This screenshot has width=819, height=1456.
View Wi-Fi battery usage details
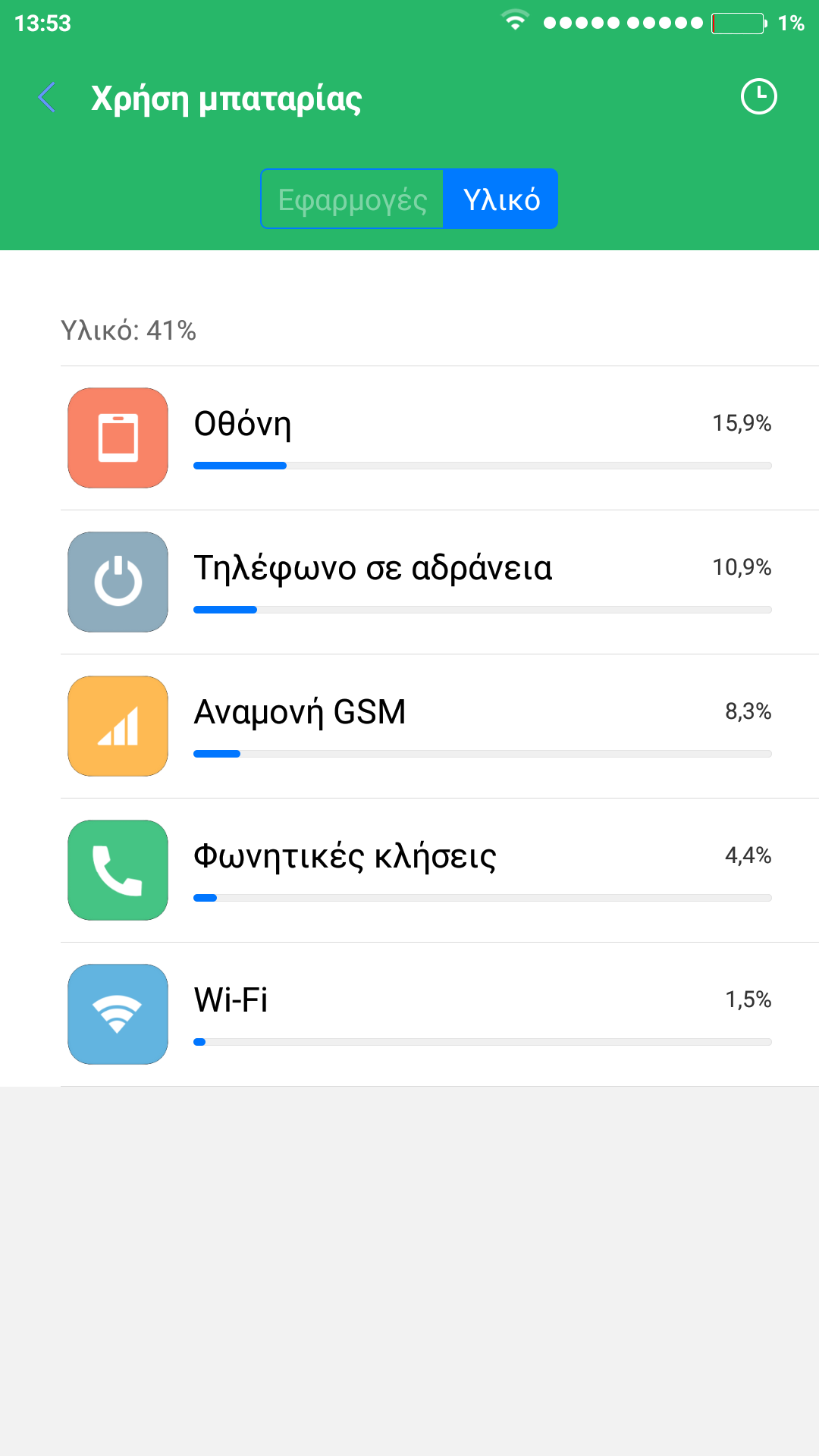[440, 1015]
